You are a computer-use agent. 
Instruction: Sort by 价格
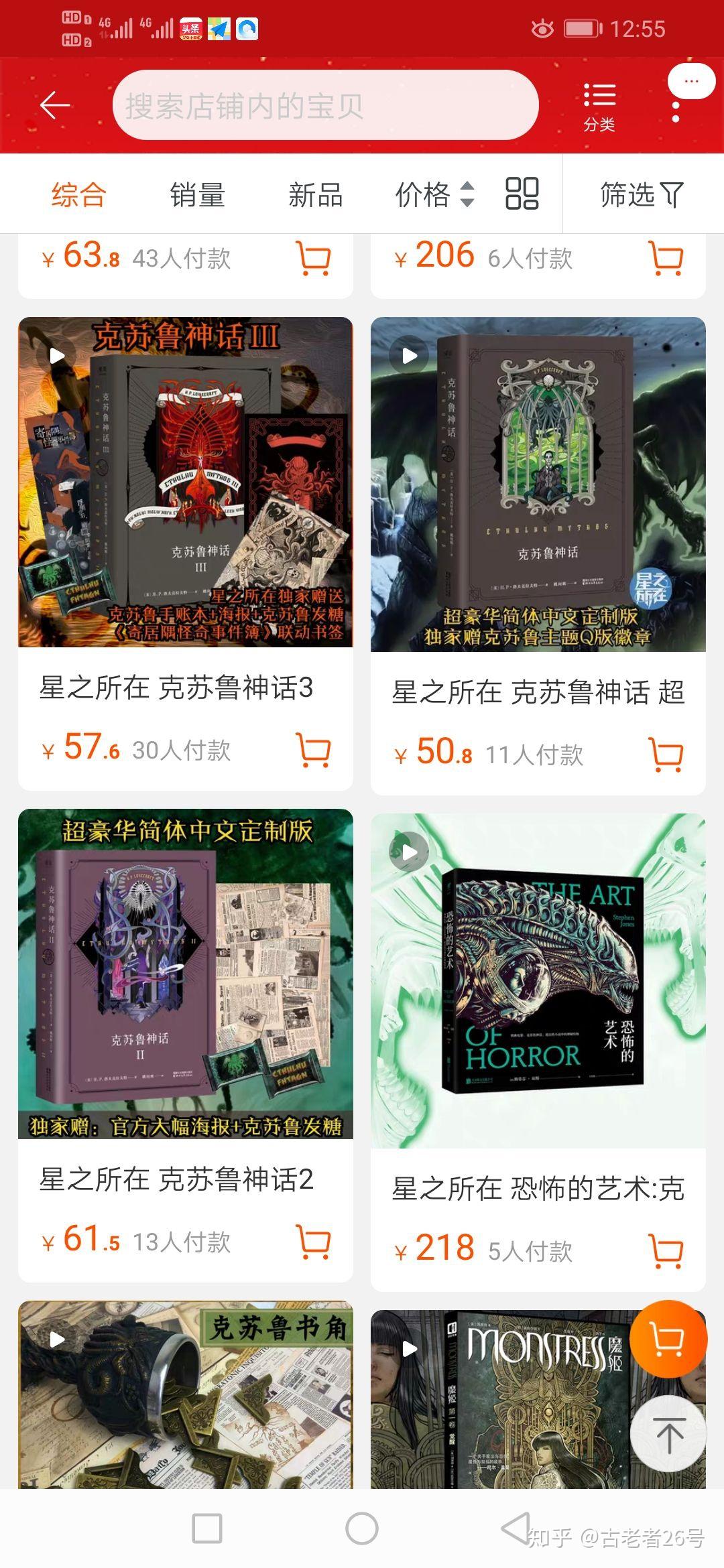point(434,195)
